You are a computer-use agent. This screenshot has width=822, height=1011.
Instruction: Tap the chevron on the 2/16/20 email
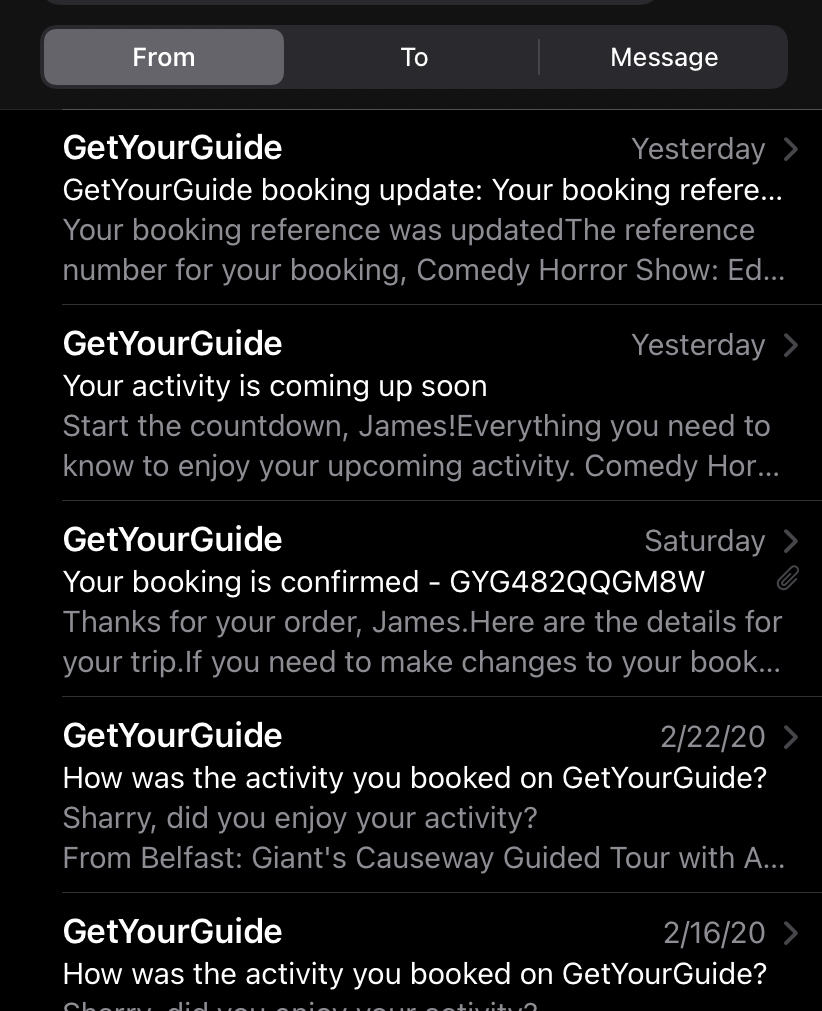[x=790, y=932]
